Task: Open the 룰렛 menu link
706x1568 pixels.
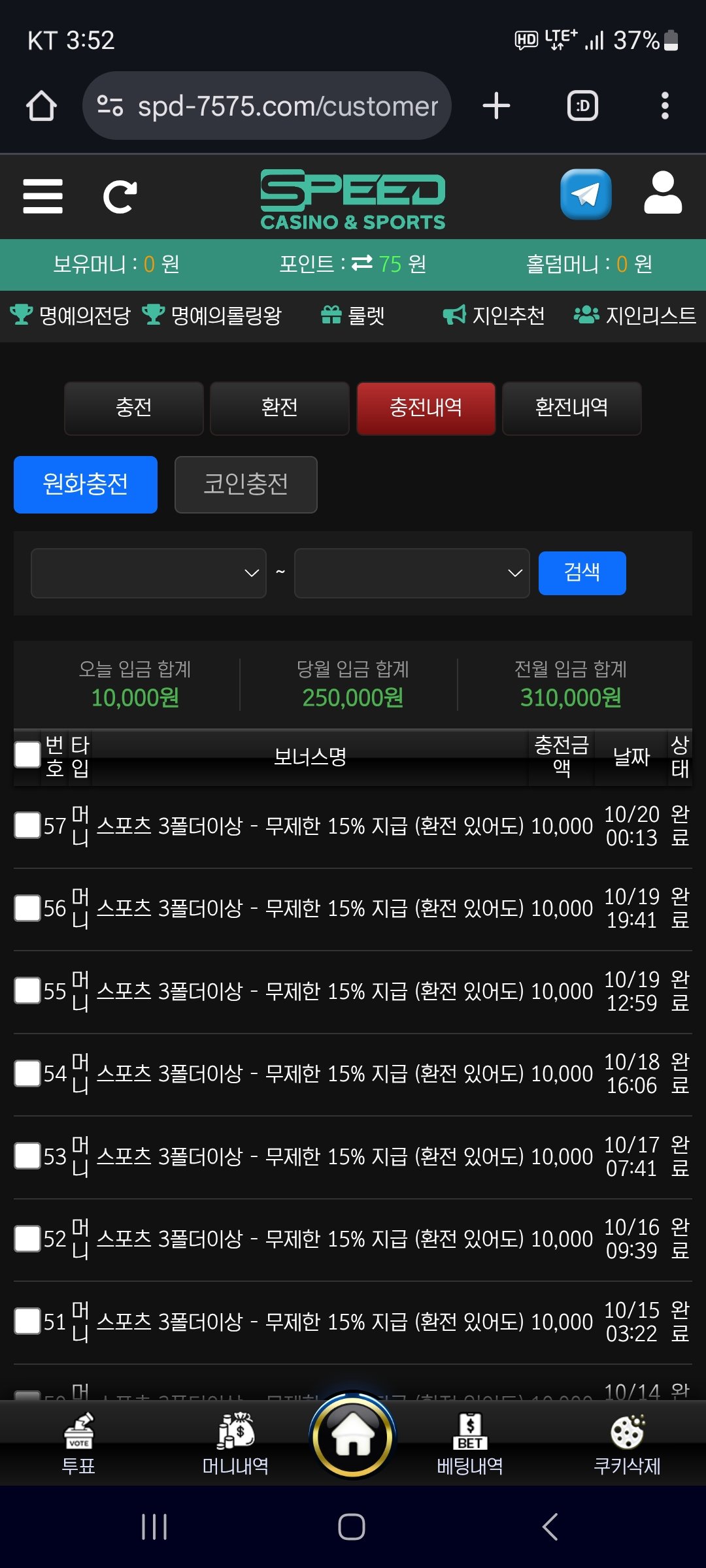Action: 353,316
